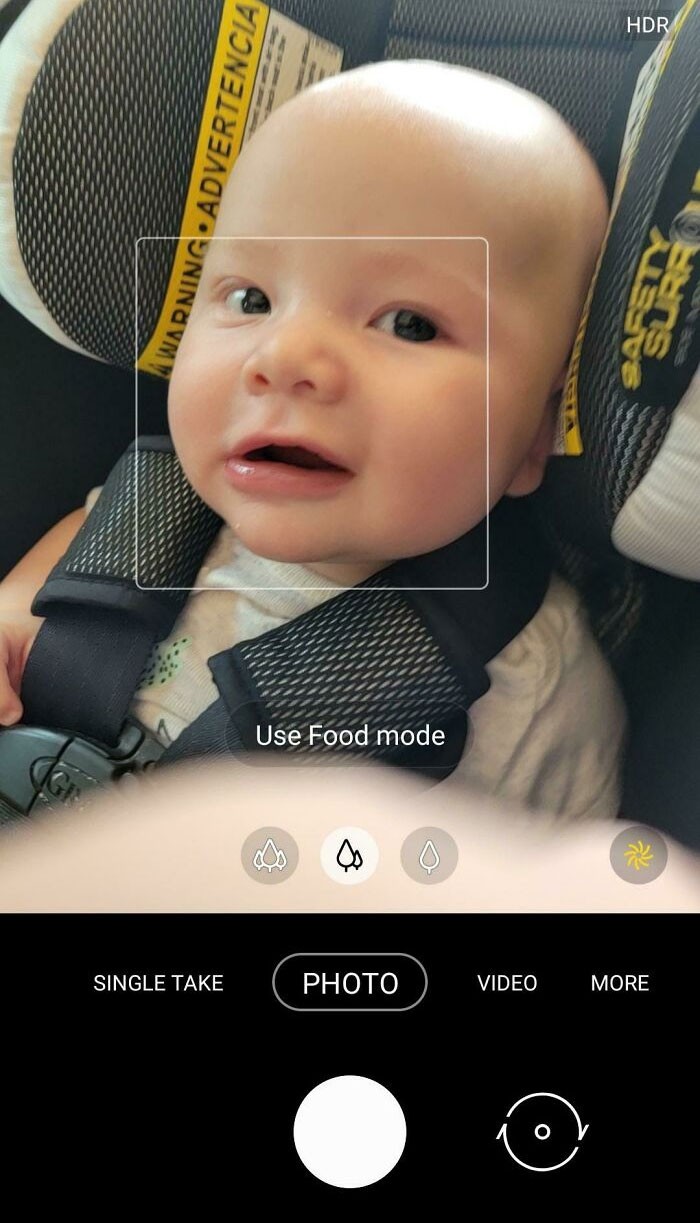Flip to the other camera

tap(542, 1131)
